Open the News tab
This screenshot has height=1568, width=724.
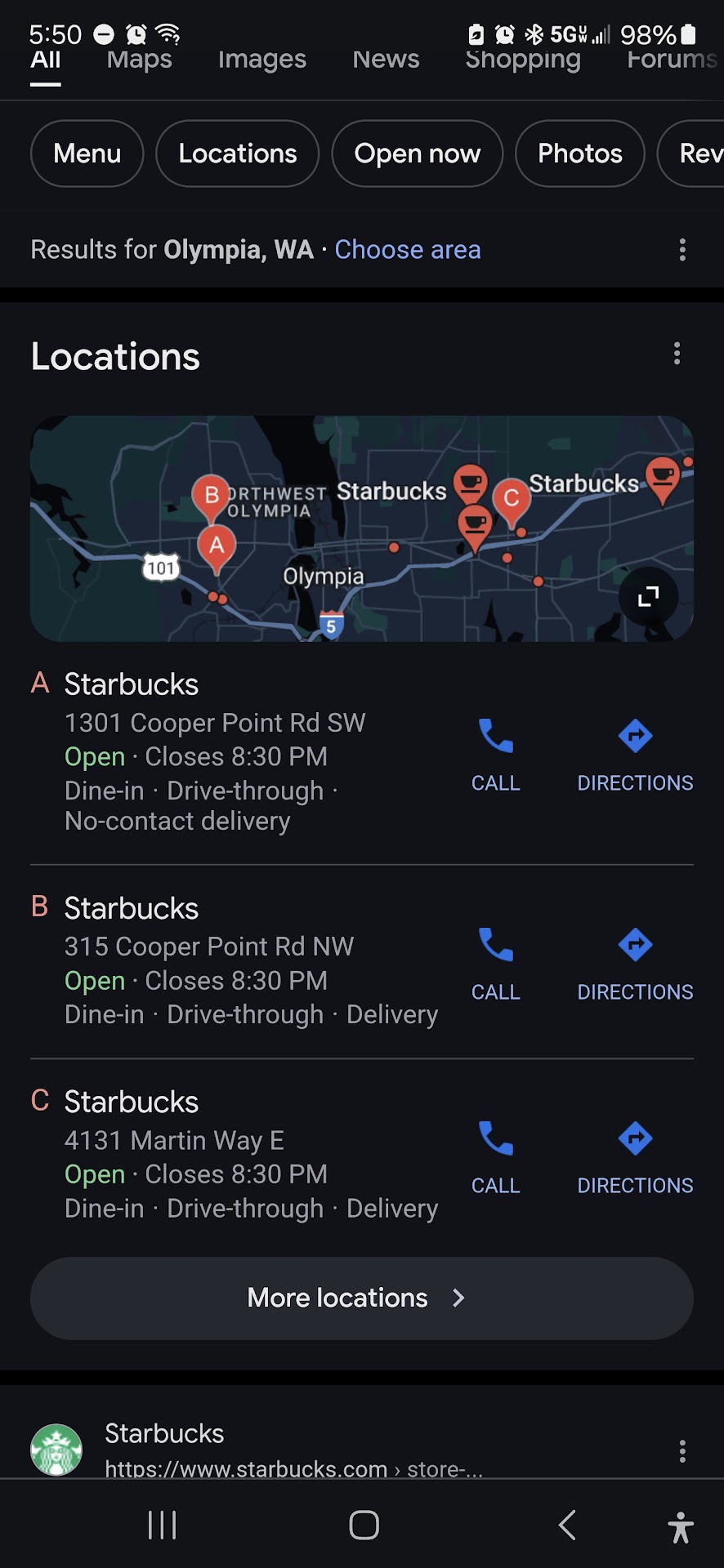386,60
